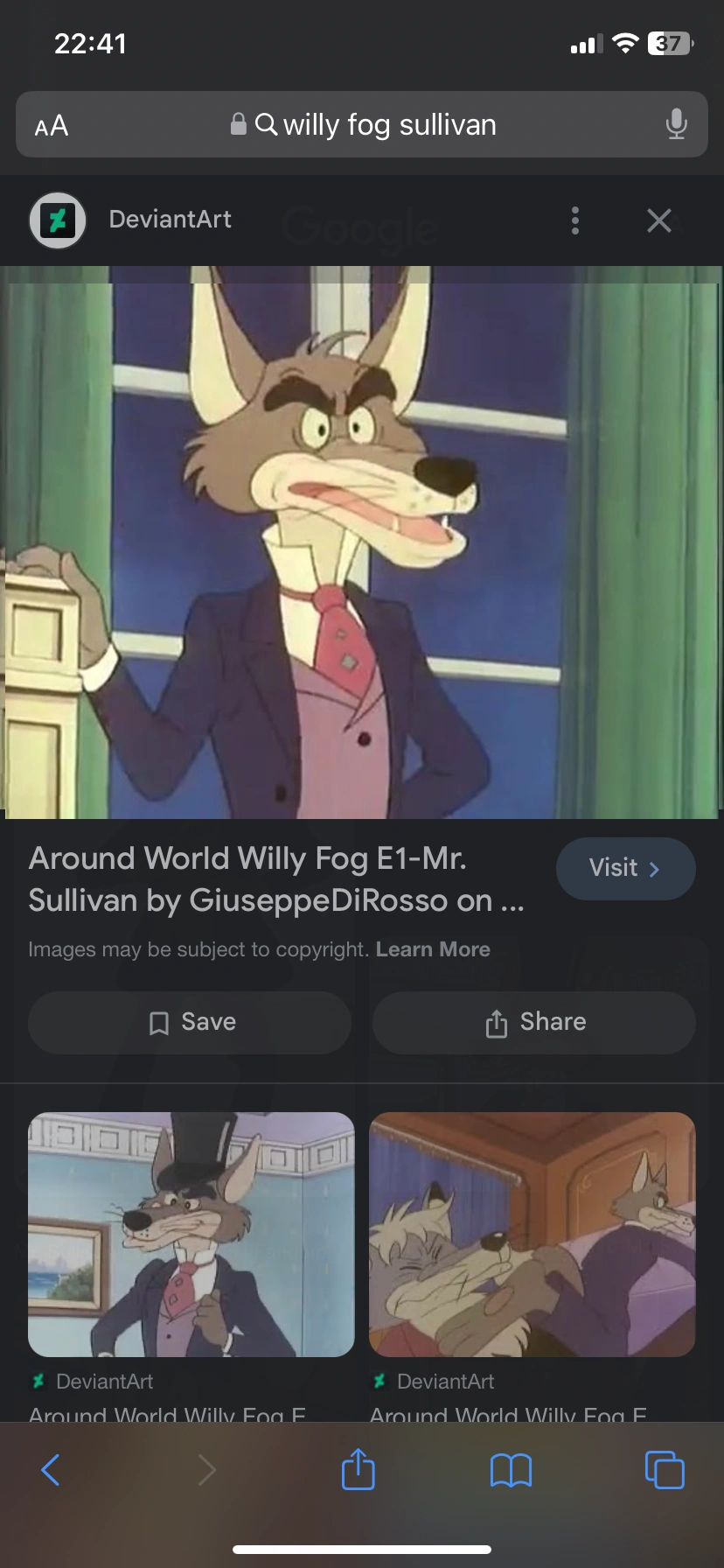Tap the Share icon in Safari toolbar

tap(358, 1470)
